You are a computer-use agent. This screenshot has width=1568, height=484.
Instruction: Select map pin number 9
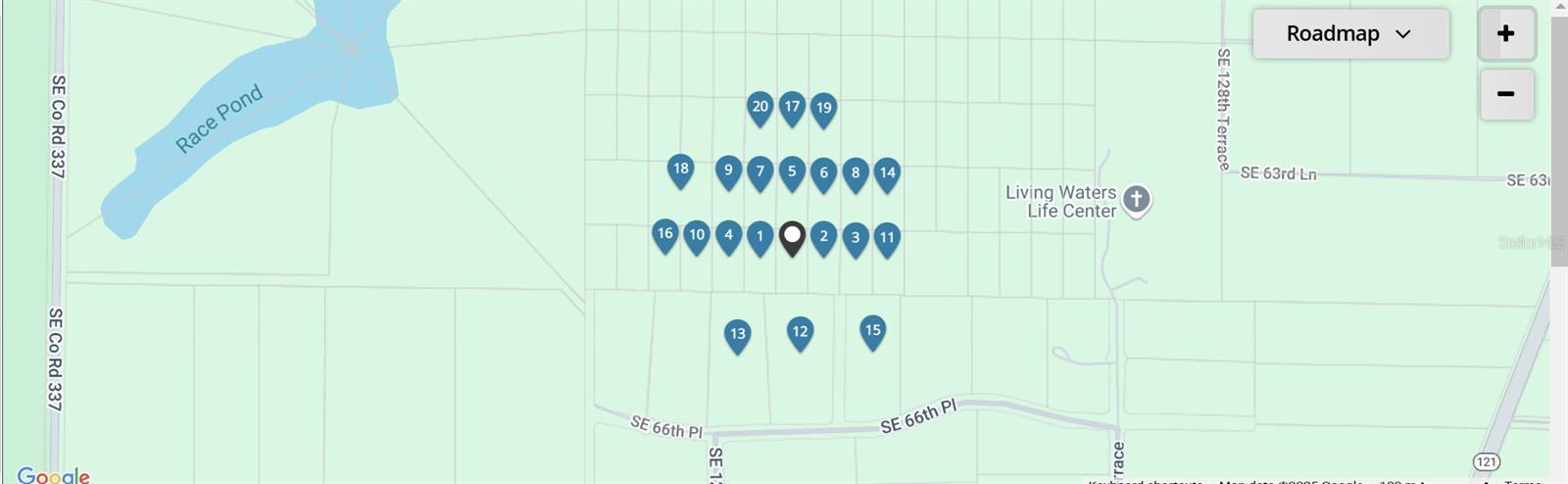728,171
